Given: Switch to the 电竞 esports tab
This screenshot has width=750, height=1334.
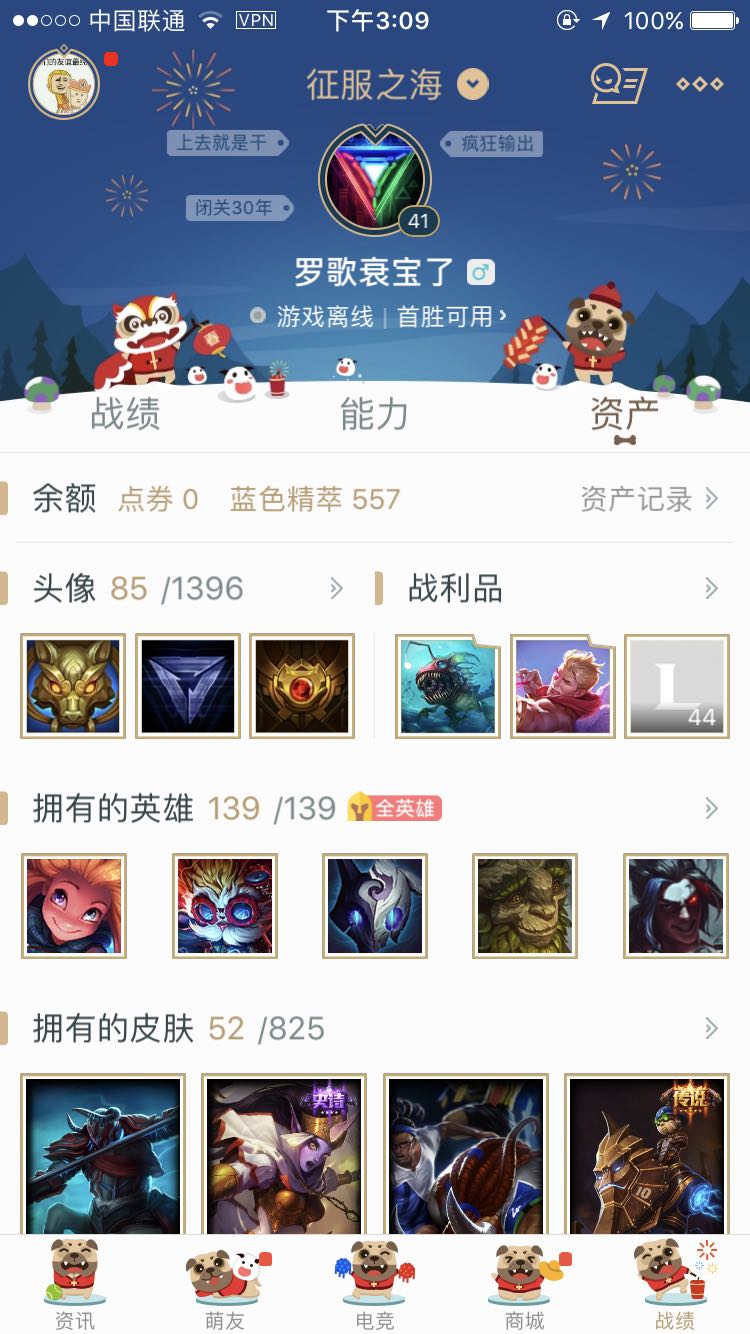Looking at the screenshot, I should tap(375, 1285).
